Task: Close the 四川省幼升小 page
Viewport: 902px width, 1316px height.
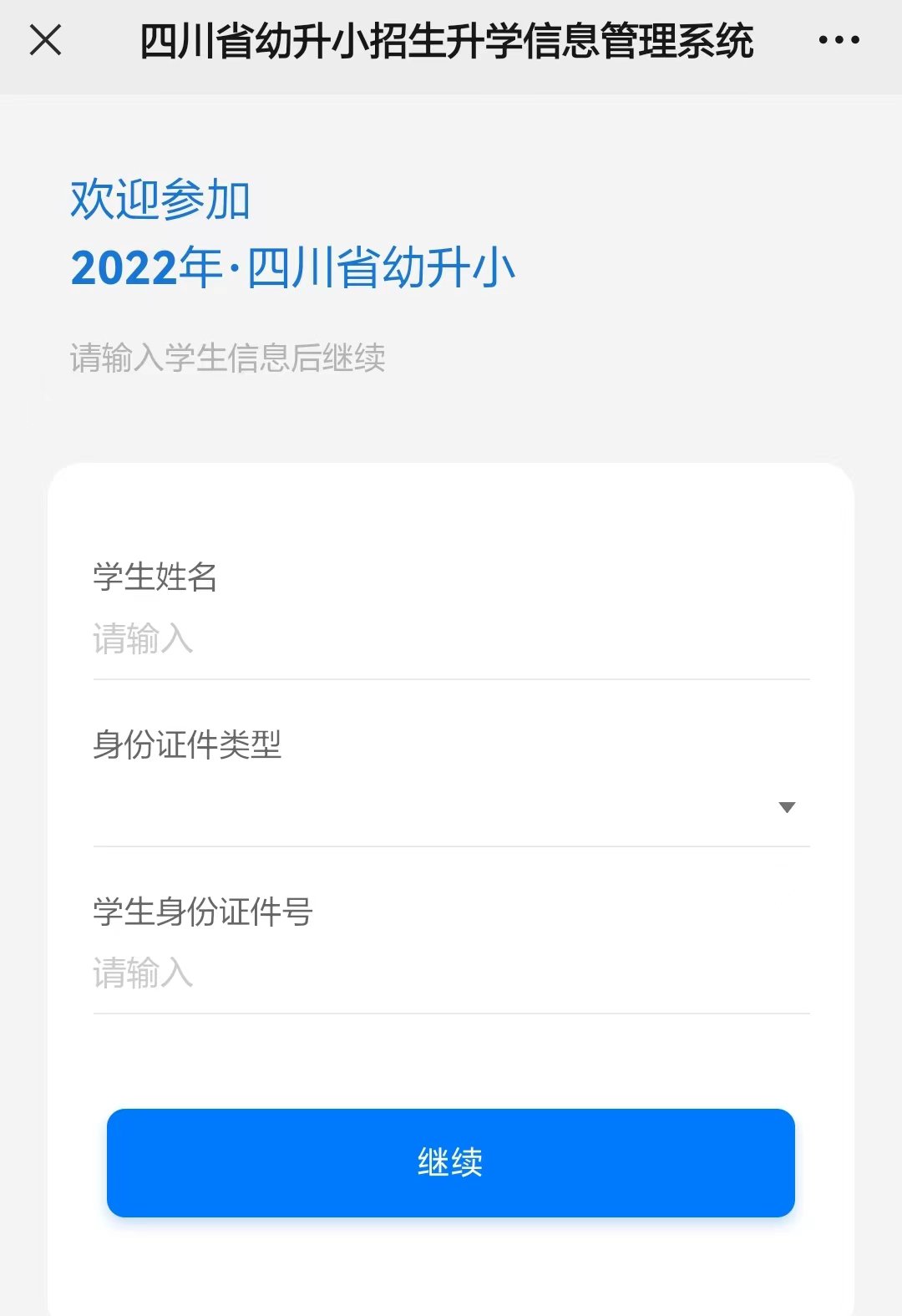Action: pos(46,40)
